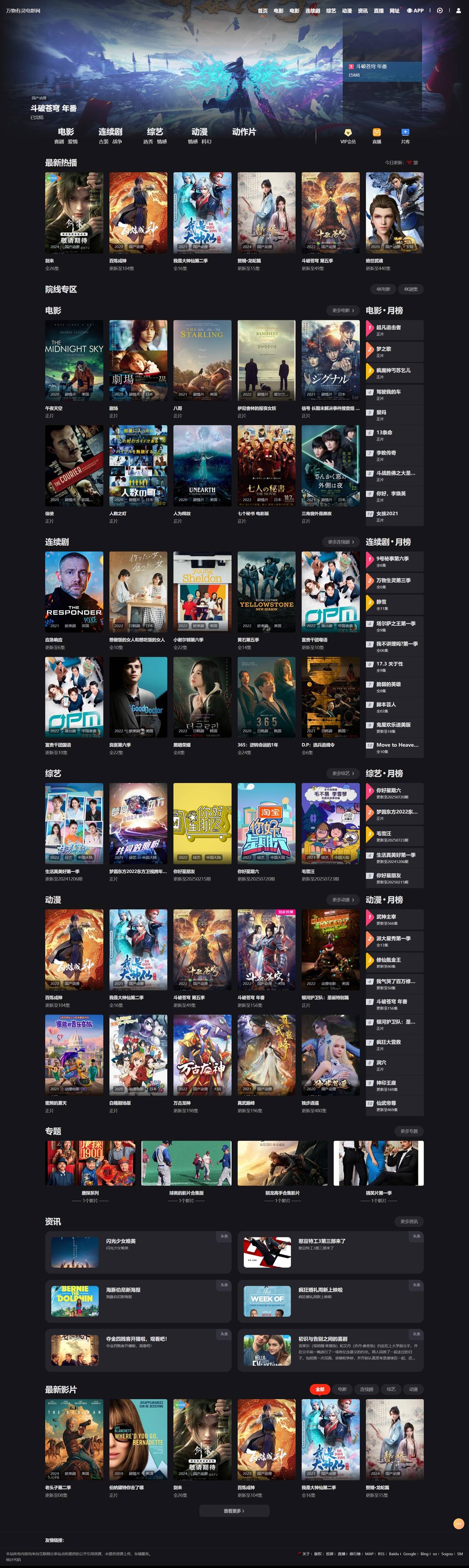Open 黄石第五季 Yellowstone card
The height and width of the screenshot is (1568, 469).
266,591
